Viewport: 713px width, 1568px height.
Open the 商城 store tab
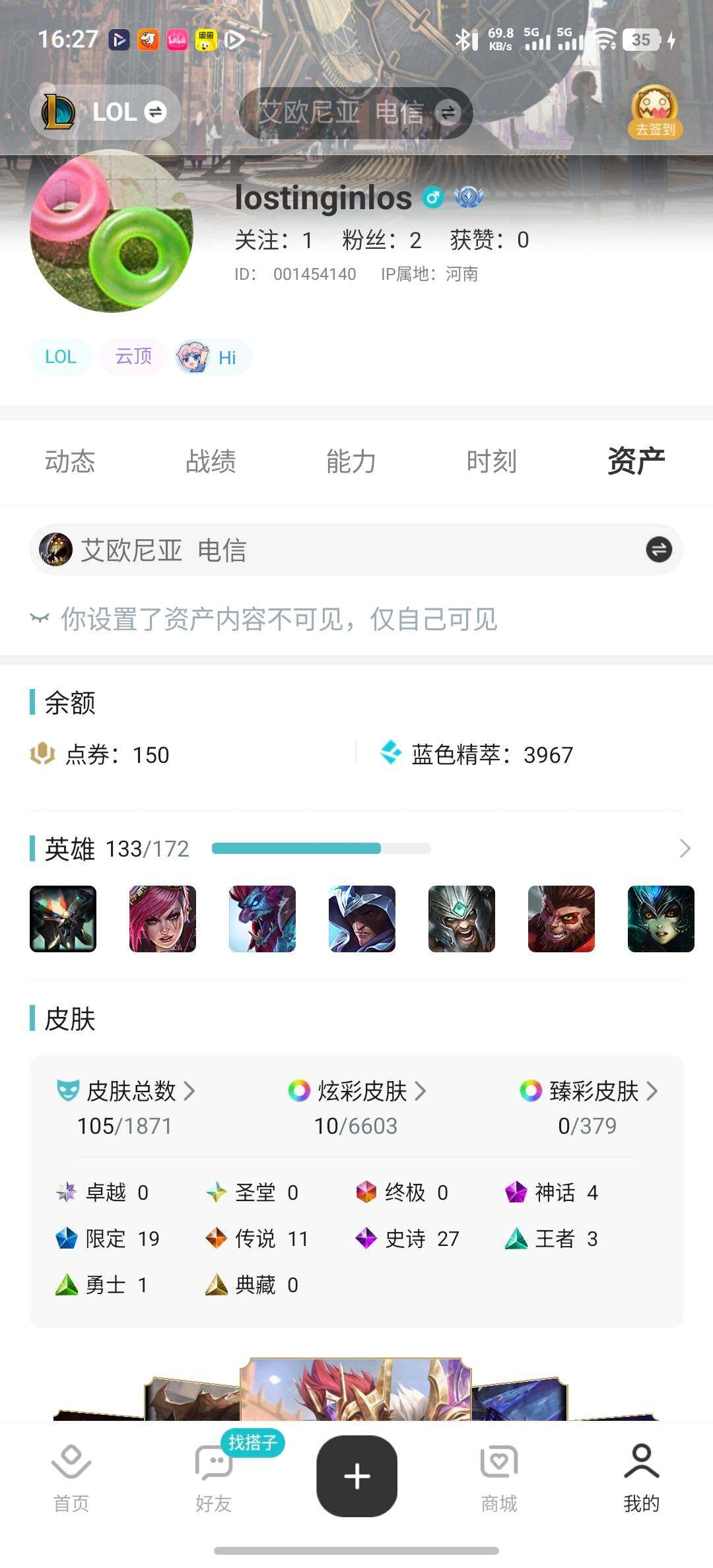tap(499, 1477)
